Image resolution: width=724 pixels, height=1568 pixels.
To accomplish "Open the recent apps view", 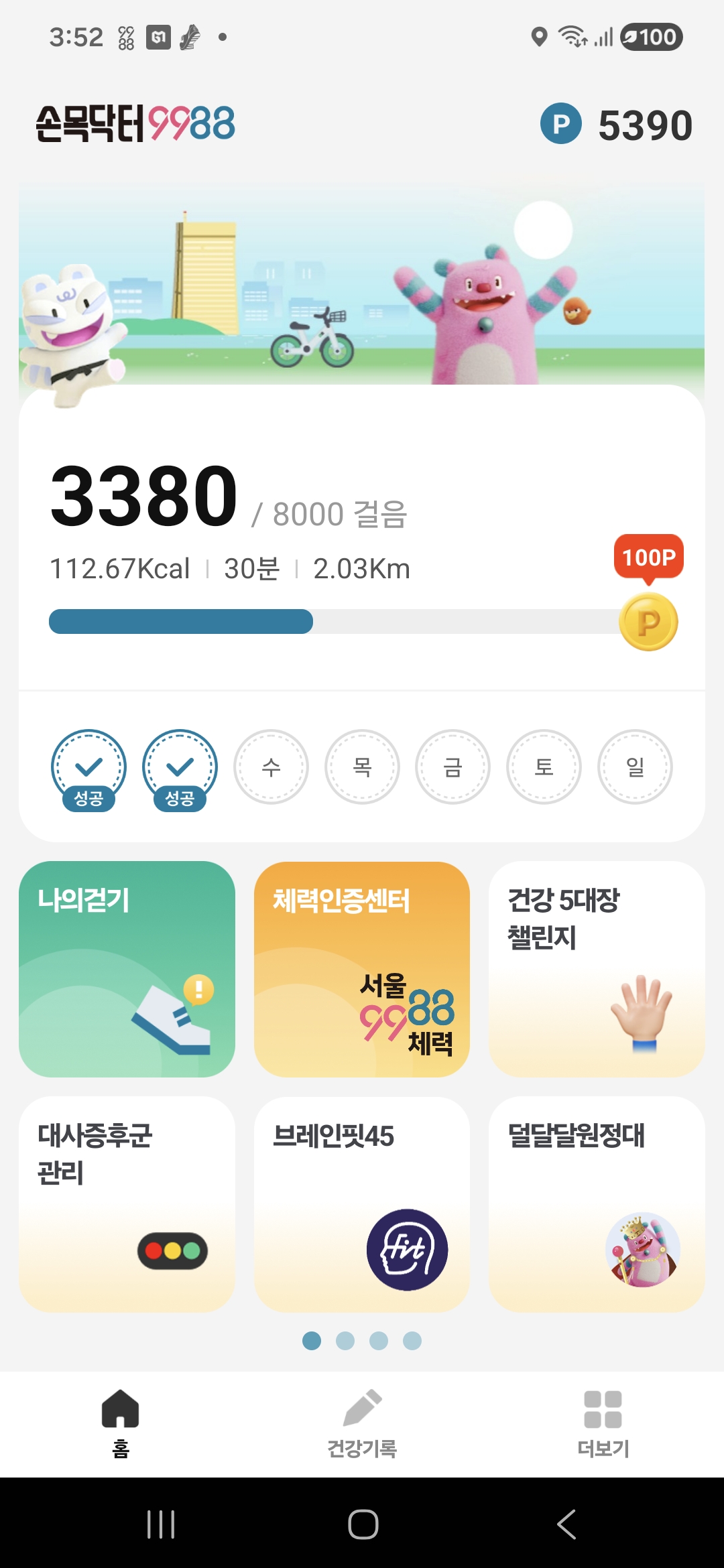I will (161, 1524).
